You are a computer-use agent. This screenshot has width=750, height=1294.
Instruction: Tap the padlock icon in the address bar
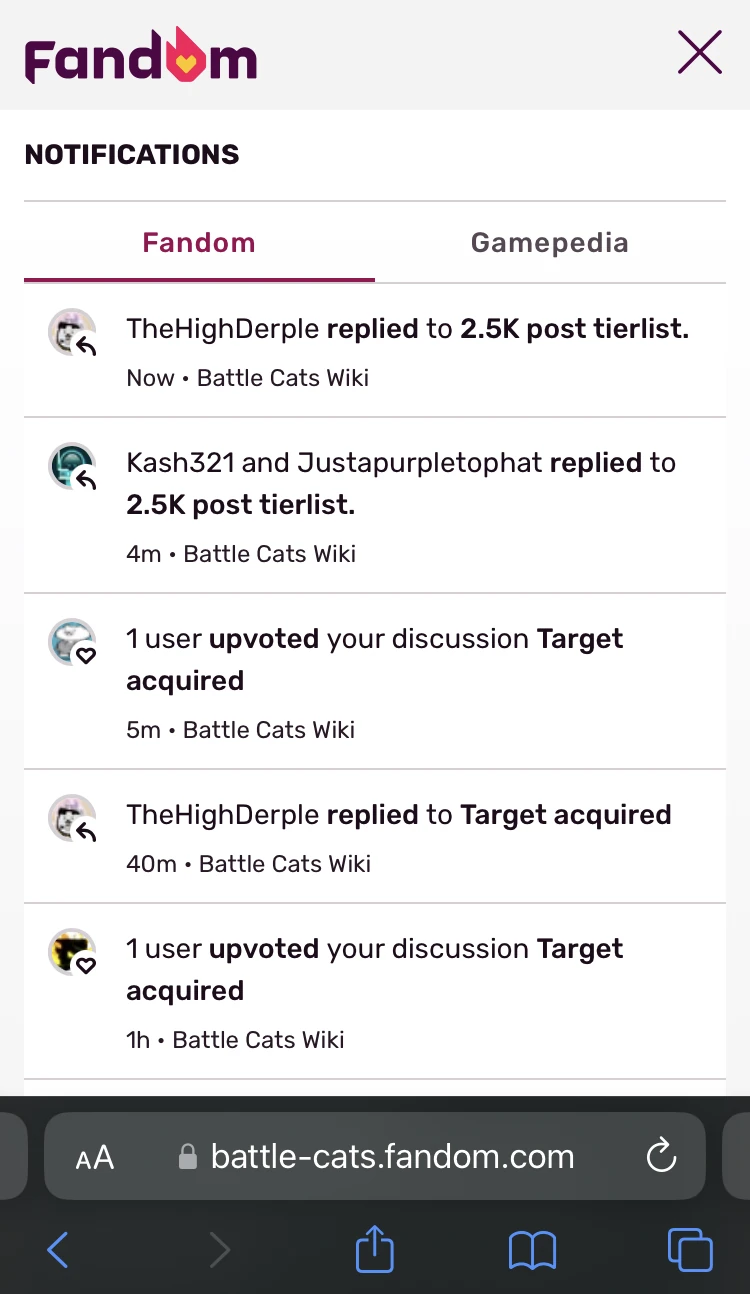point(186,1155)
